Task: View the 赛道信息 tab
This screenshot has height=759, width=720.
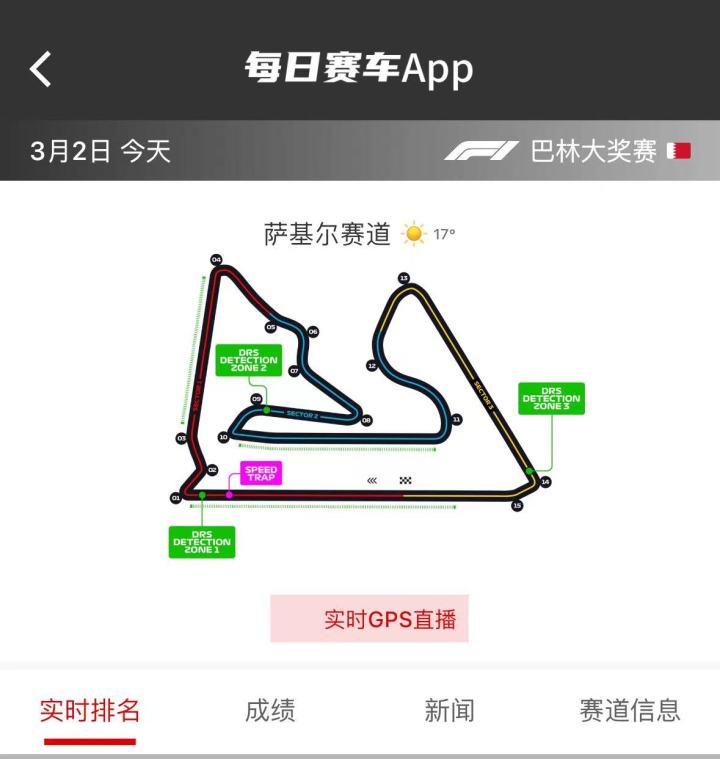Action: [x=630, y=710]
